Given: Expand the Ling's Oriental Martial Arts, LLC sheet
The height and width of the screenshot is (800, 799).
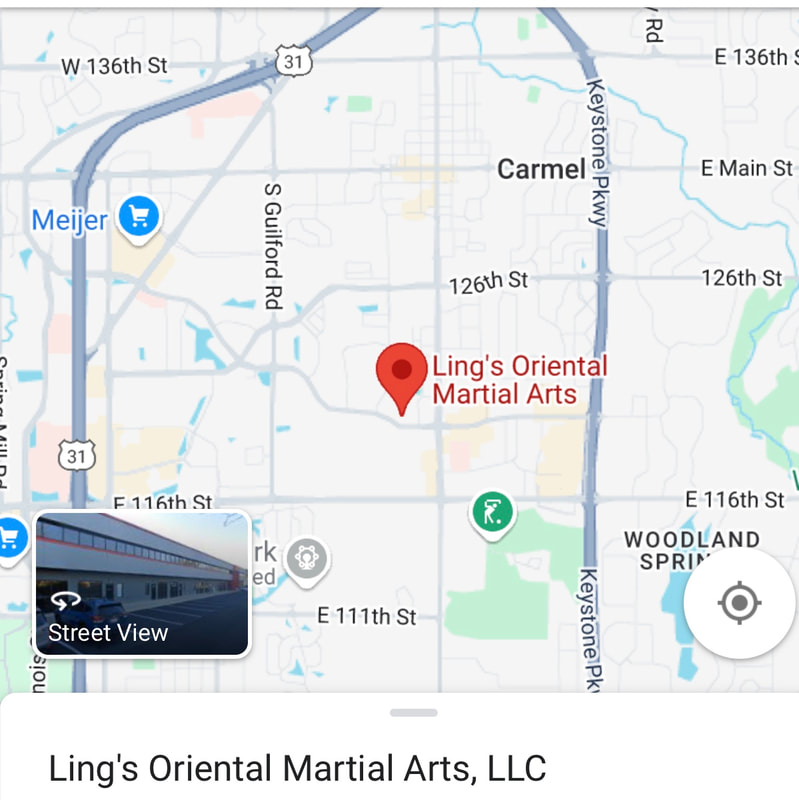Looking at the screenshot, I should tap(413, 713).
